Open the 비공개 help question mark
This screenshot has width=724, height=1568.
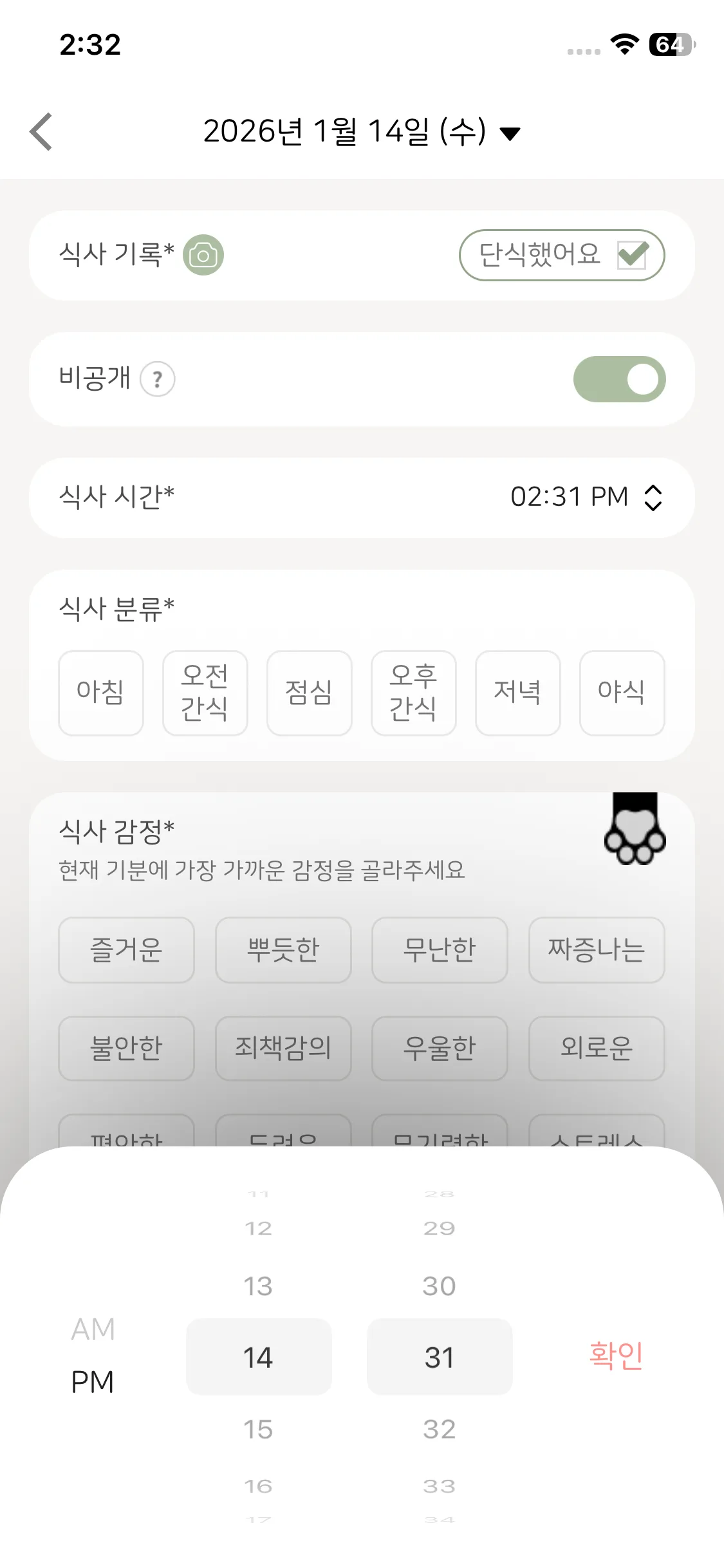(x=158, y=379)
